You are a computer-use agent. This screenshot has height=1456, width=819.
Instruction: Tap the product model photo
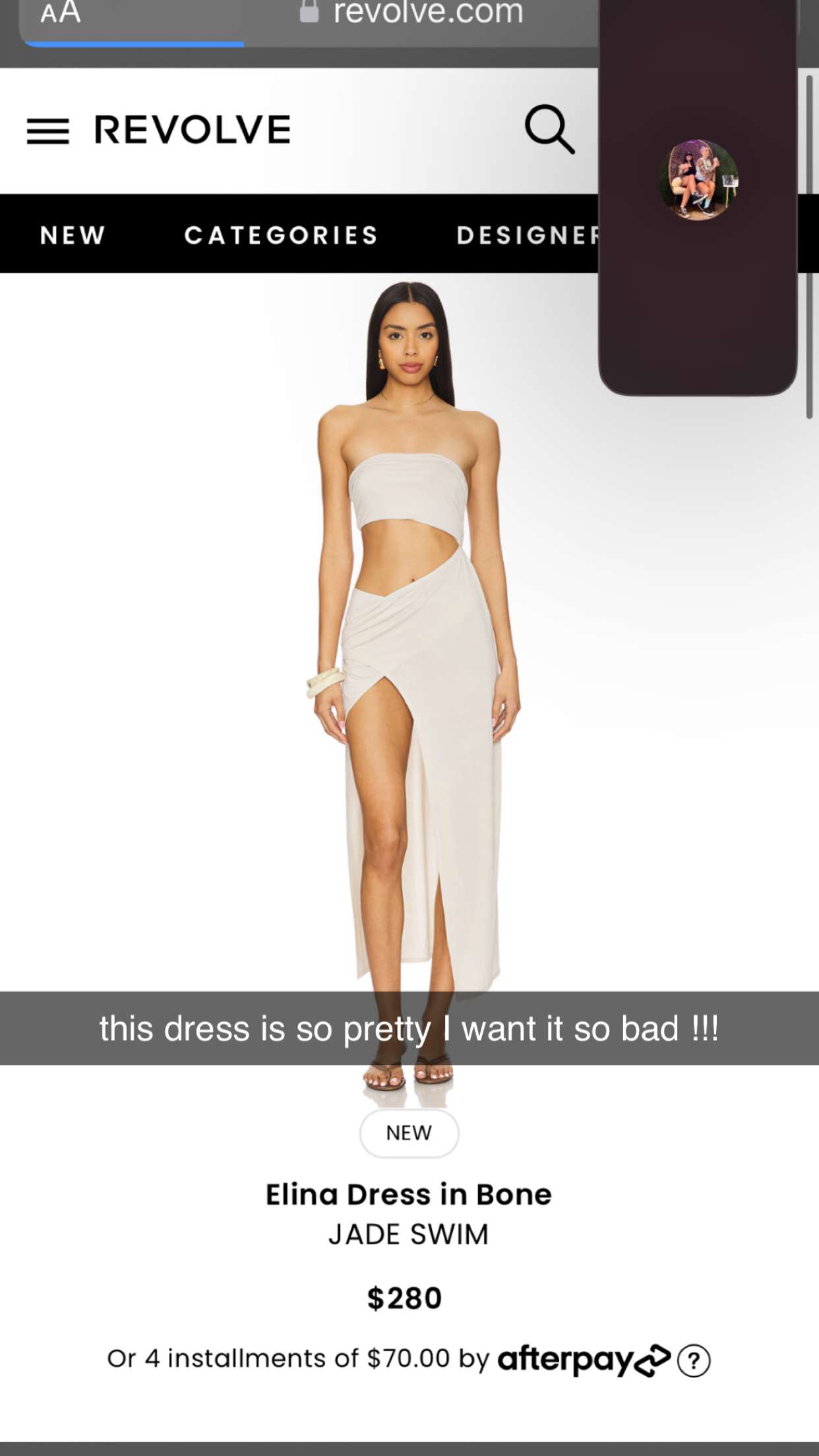click(x=409, y=659)
